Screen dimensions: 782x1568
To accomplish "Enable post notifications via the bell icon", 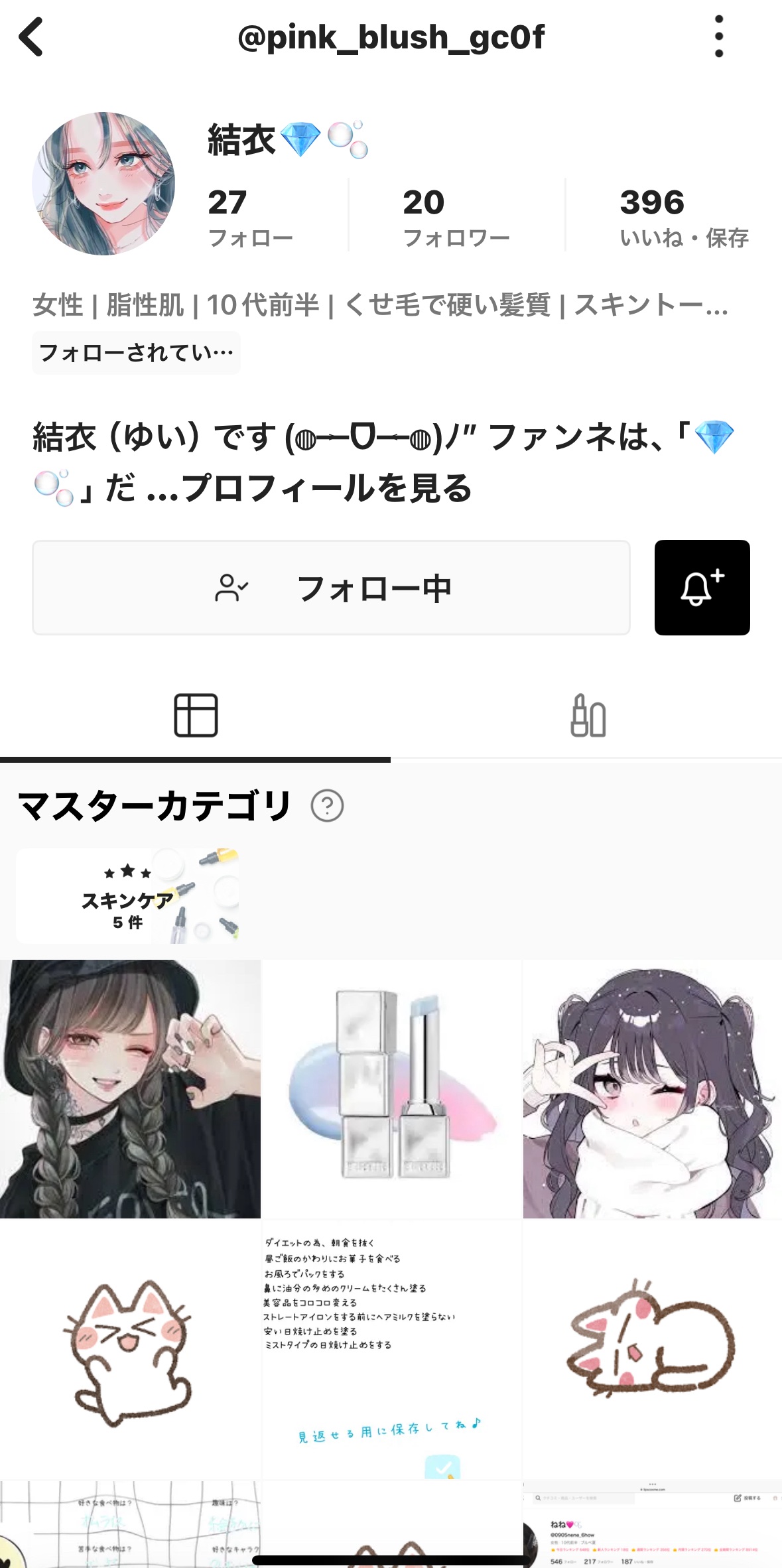I will [x=702, y=587].
